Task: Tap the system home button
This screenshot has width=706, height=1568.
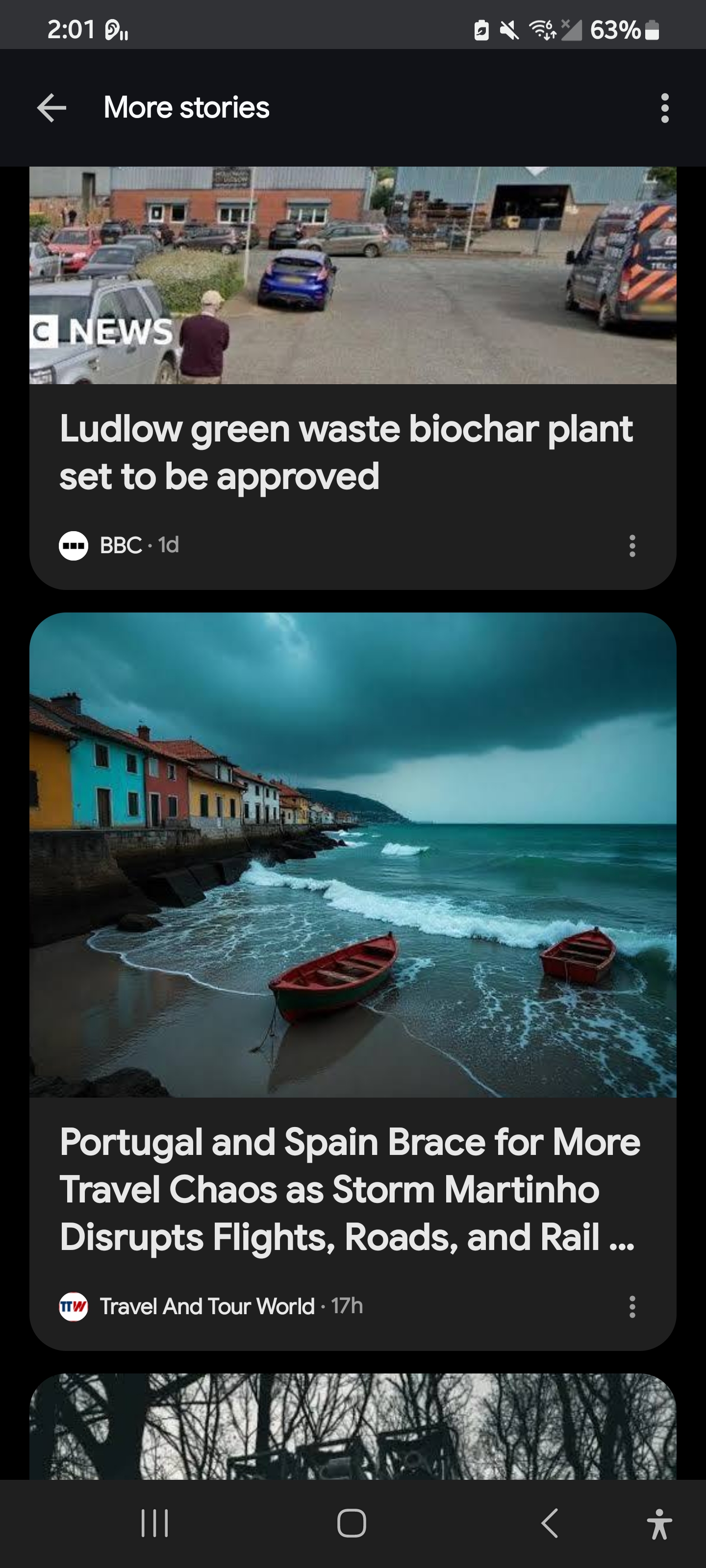Action: (x=352, y=1523)
